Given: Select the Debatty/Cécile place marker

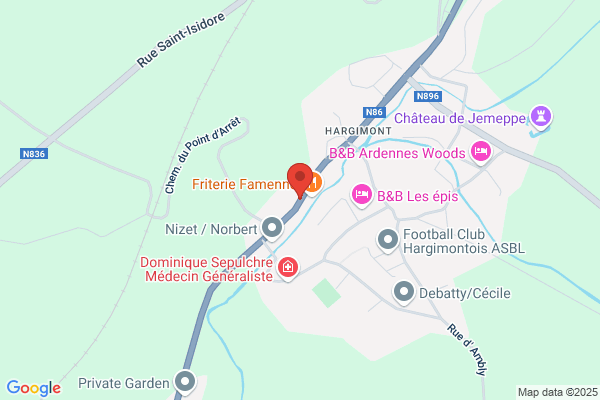Looking at the screenshot, I should tap(404, 293).
